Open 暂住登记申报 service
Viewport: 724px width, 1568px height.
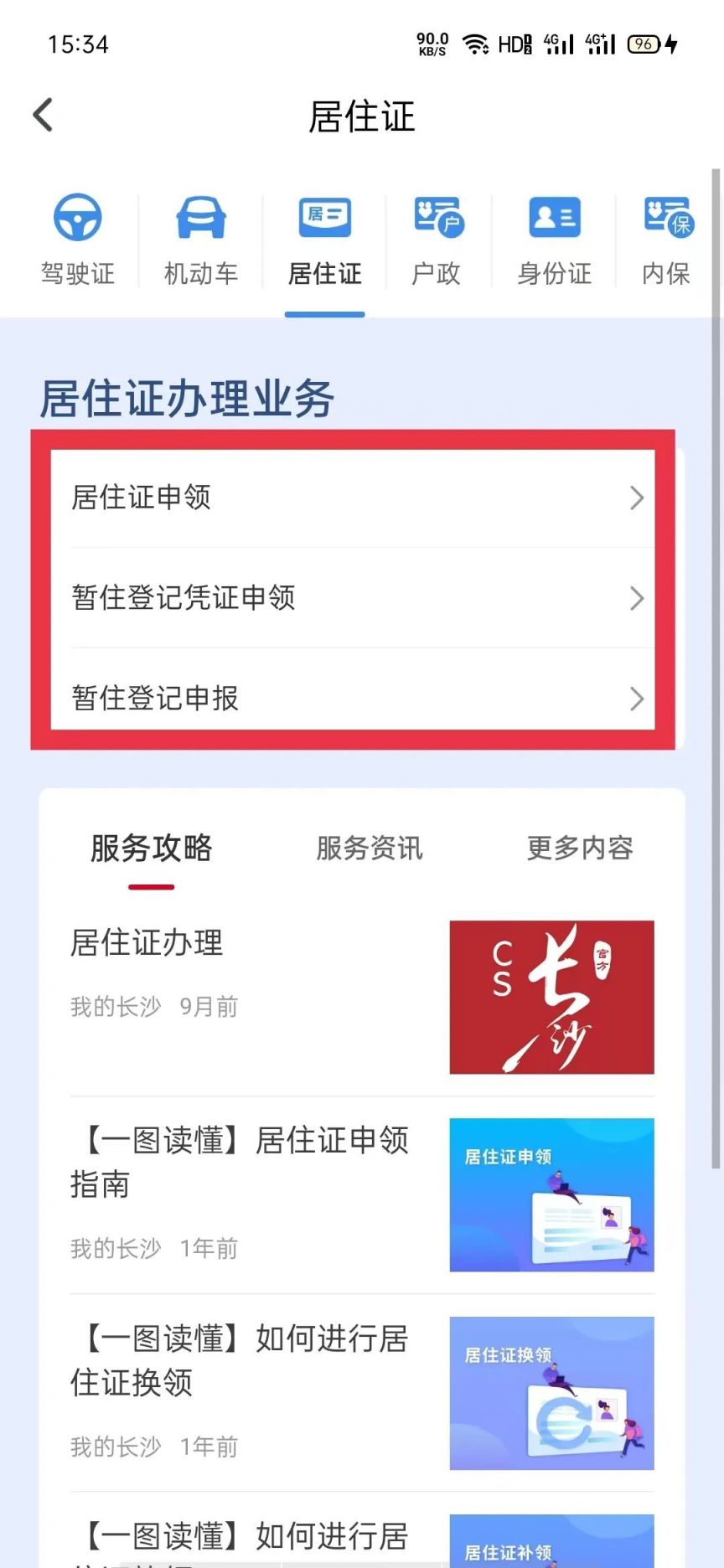pos(352,697)
